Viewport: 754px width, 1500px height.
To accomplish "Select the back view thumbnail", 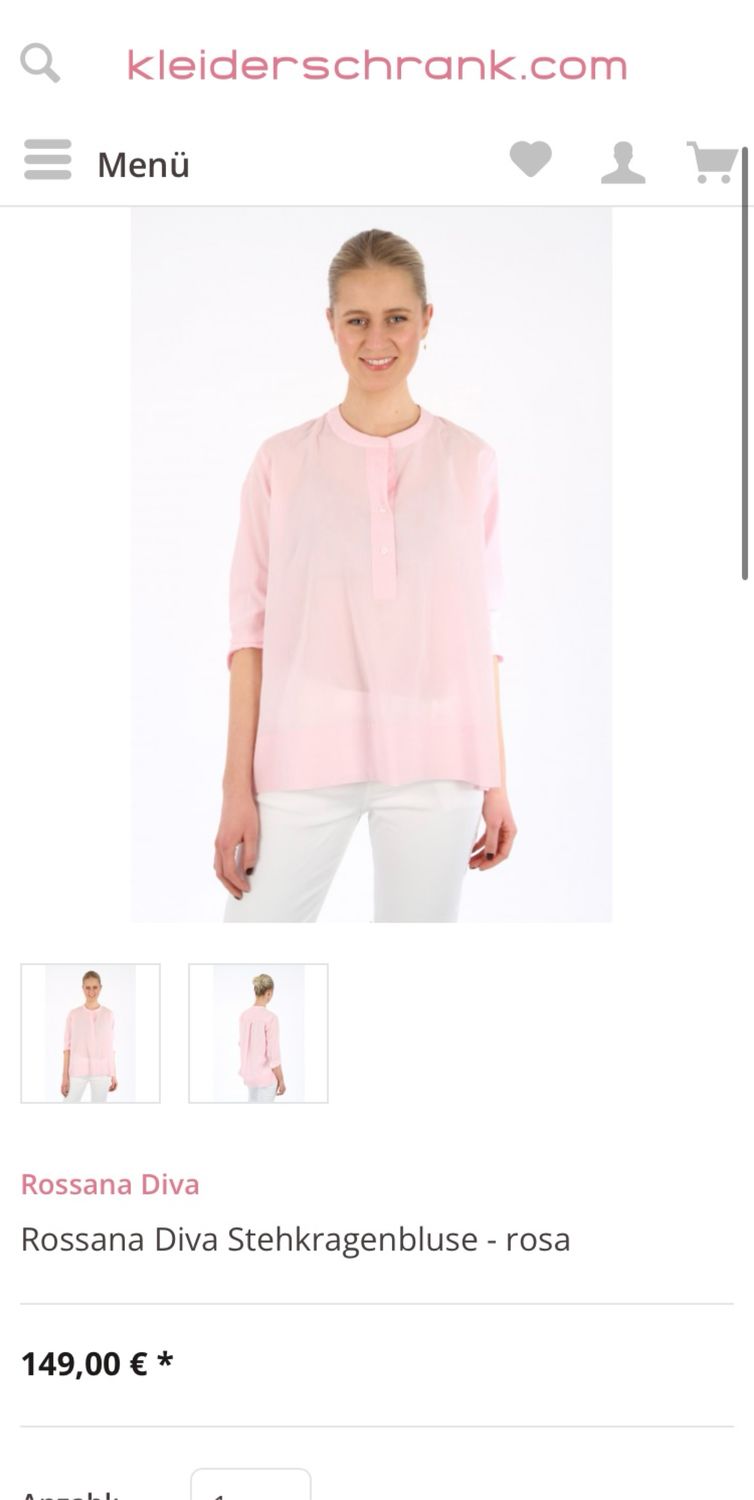I will click(258, 1033).
